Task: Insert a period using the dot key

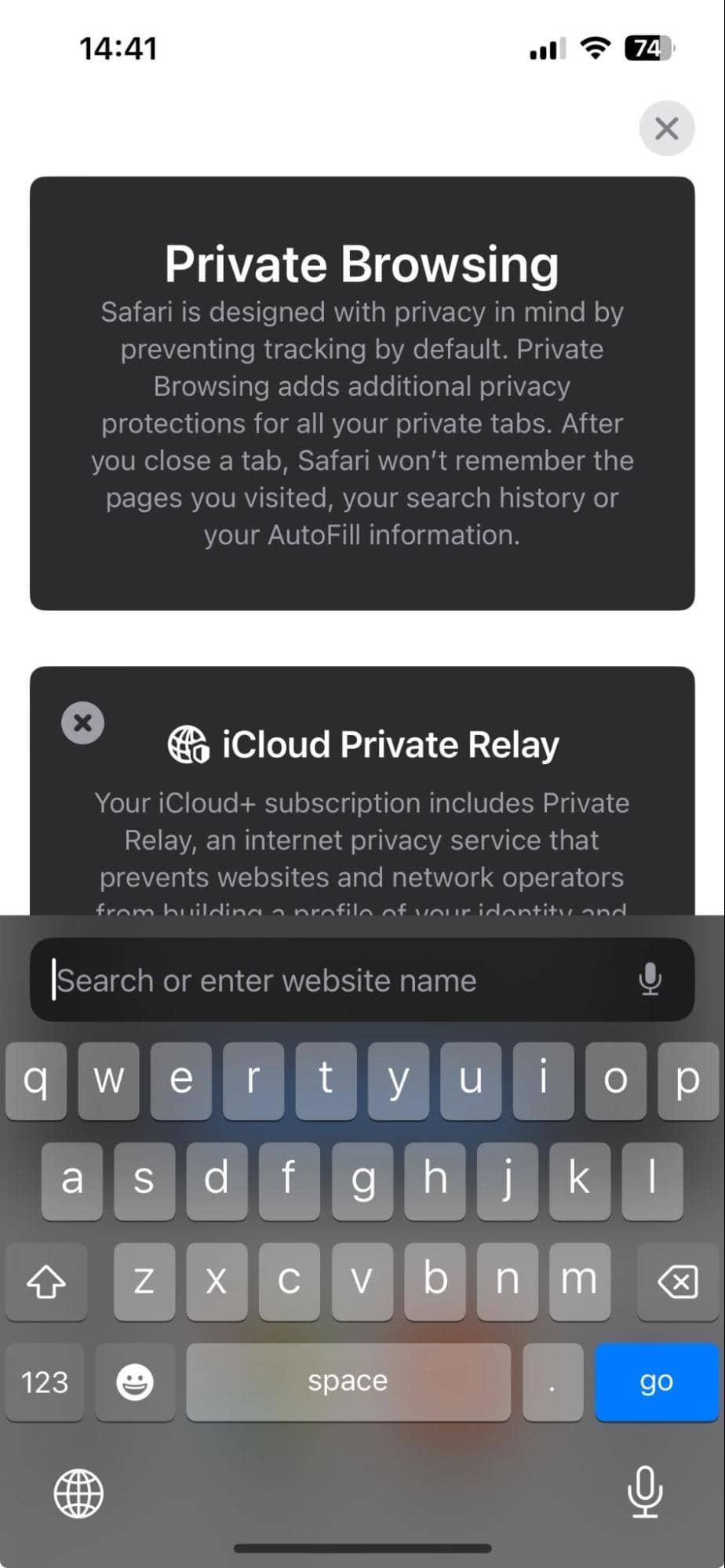Action: pyautogui.click(x=552, y=1381)
